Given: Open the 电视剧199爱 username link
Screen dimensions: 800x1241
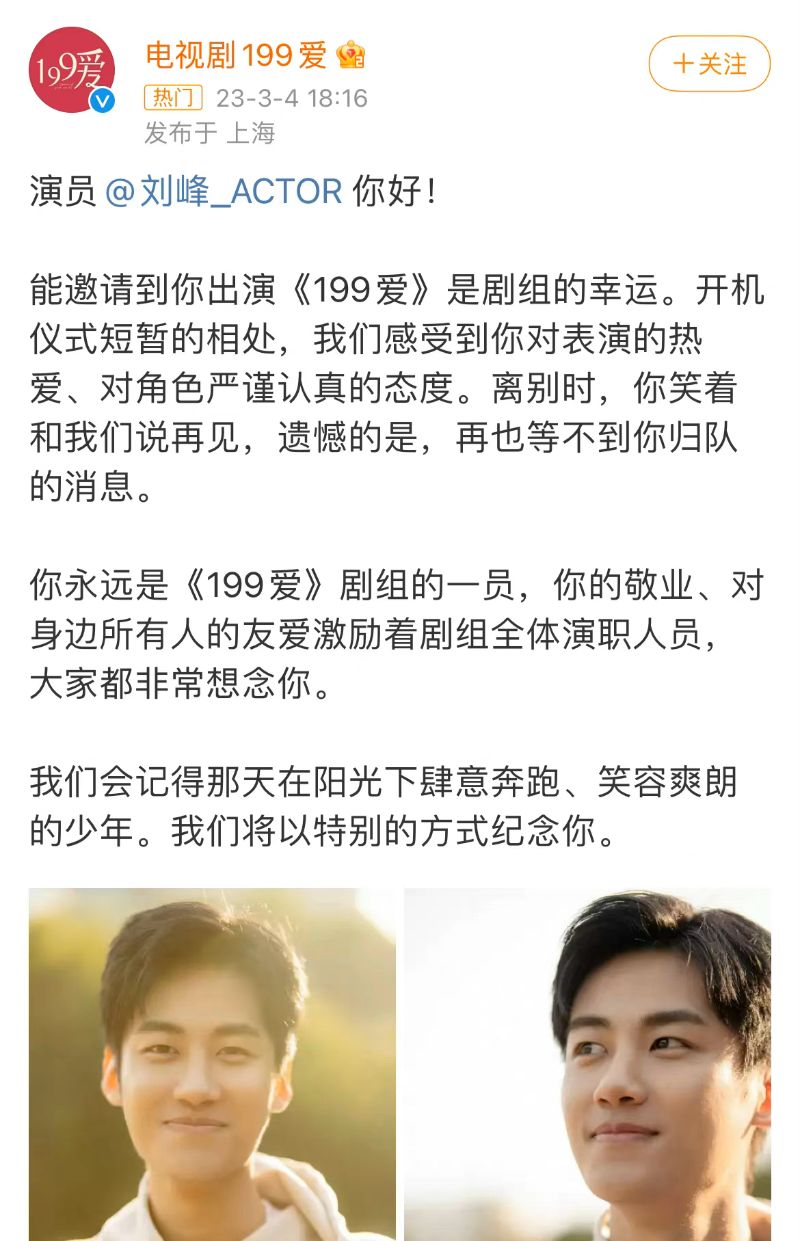Looking at the screenshot, I should 236,55.
